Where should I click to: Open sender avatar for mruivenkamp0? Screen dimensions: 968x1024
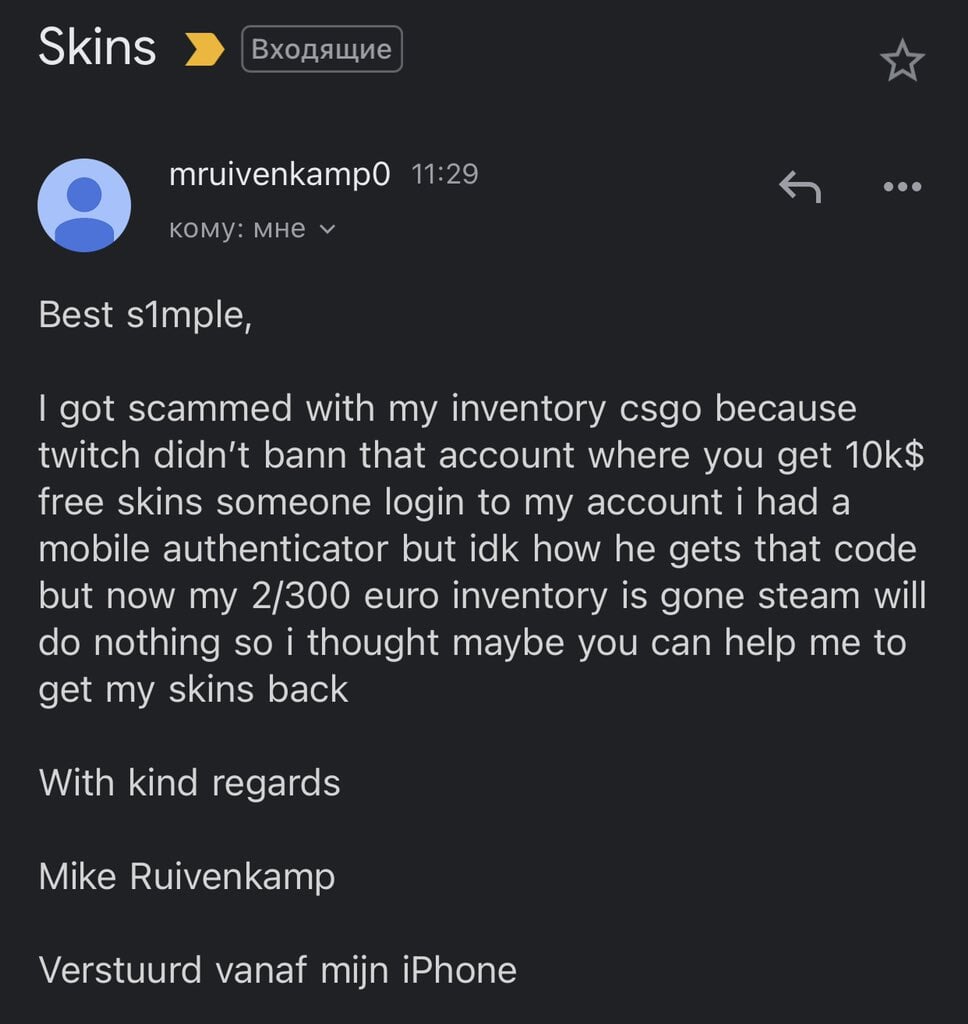84,205
